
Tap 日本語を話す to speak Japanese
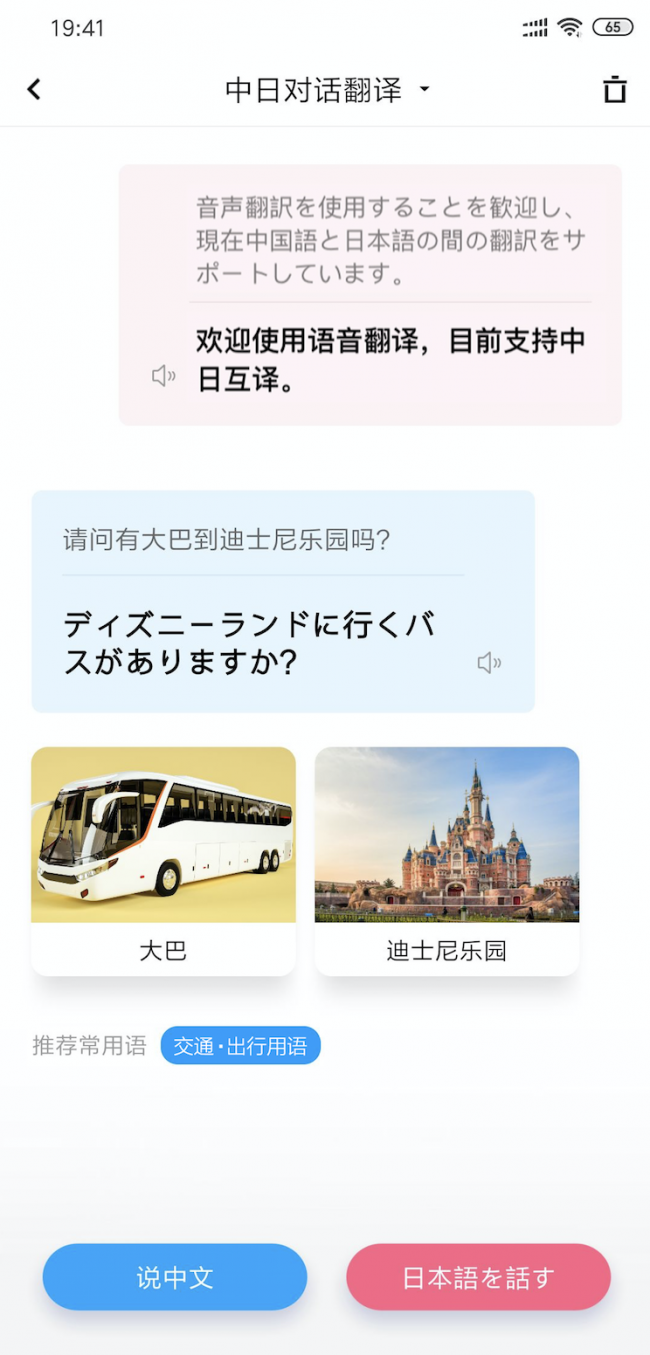pos(478,1277)
